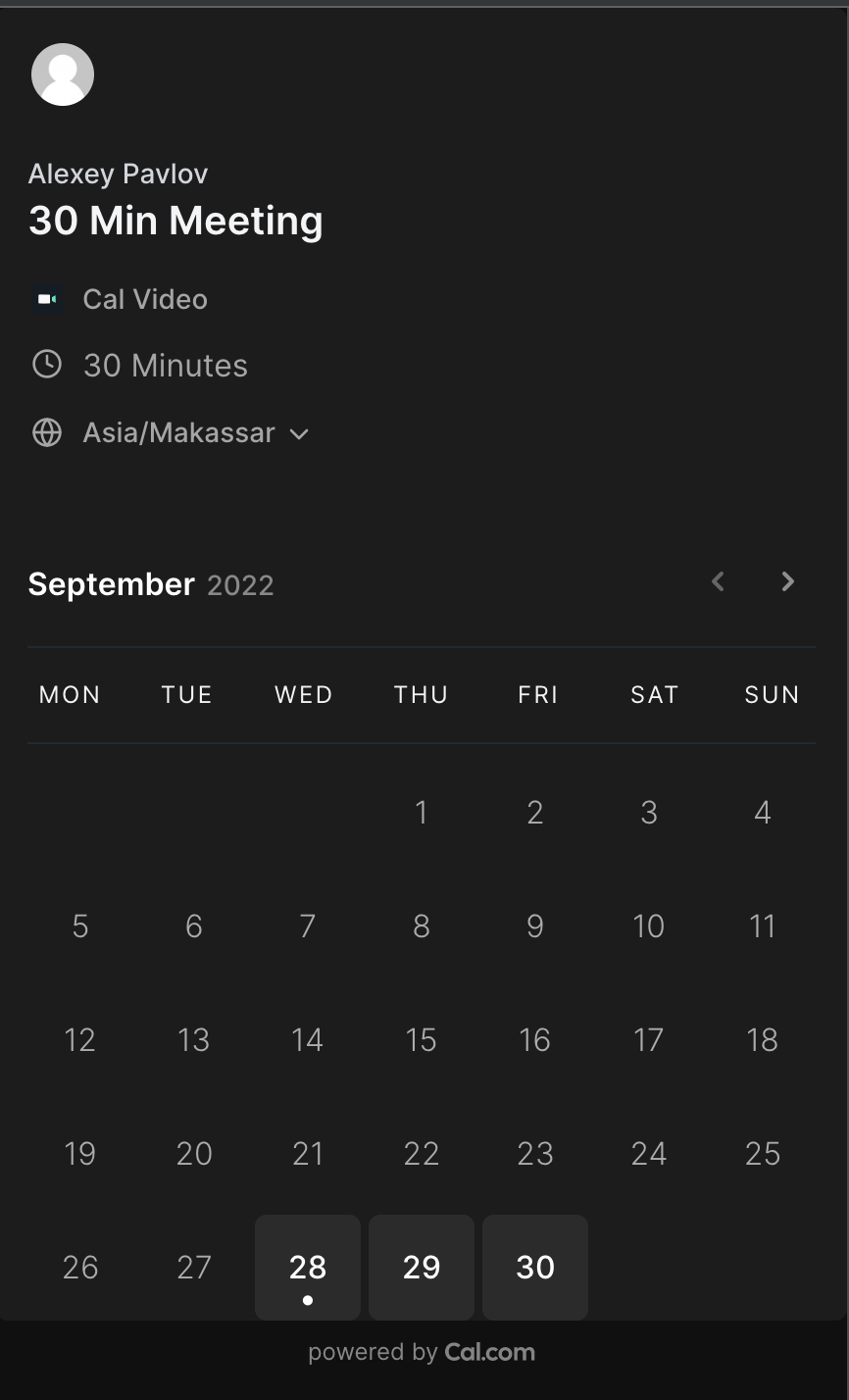
Task: Expand the timezone selector chevron
Action: (299, 433)
